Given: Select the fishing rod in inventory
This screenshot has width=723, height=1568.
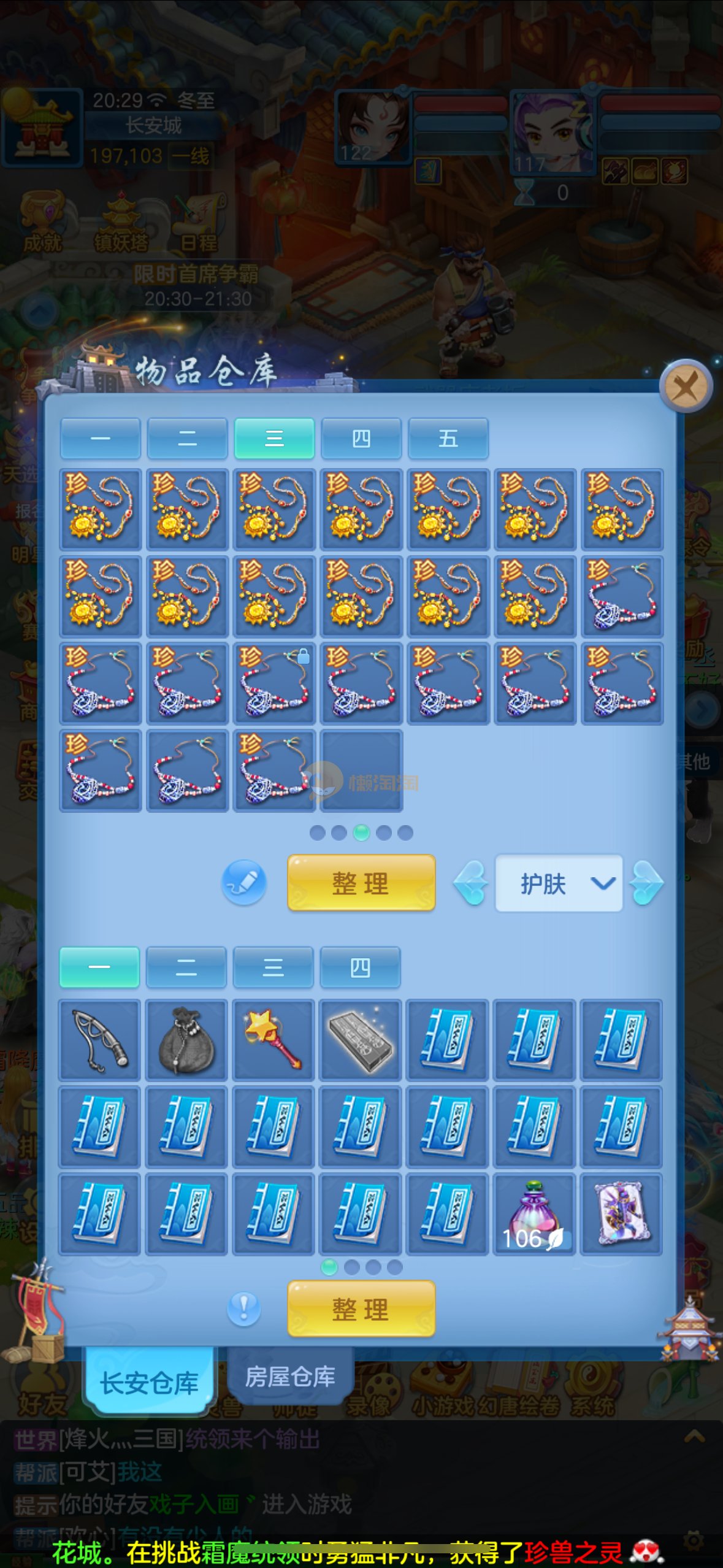Looking at the screenshot, I should tap(100, 1040).
